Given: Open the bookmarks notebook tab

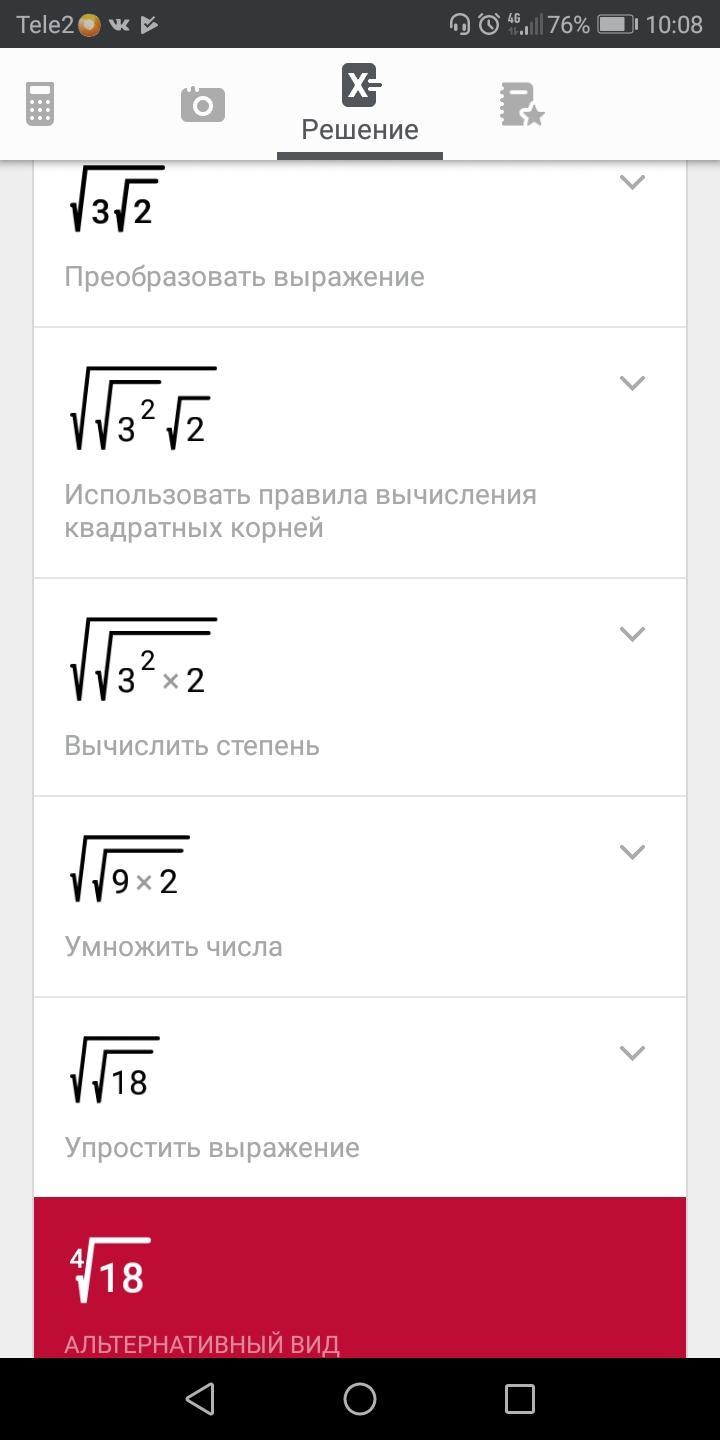Looking at the screenshot, I should (x=521, y=104).
